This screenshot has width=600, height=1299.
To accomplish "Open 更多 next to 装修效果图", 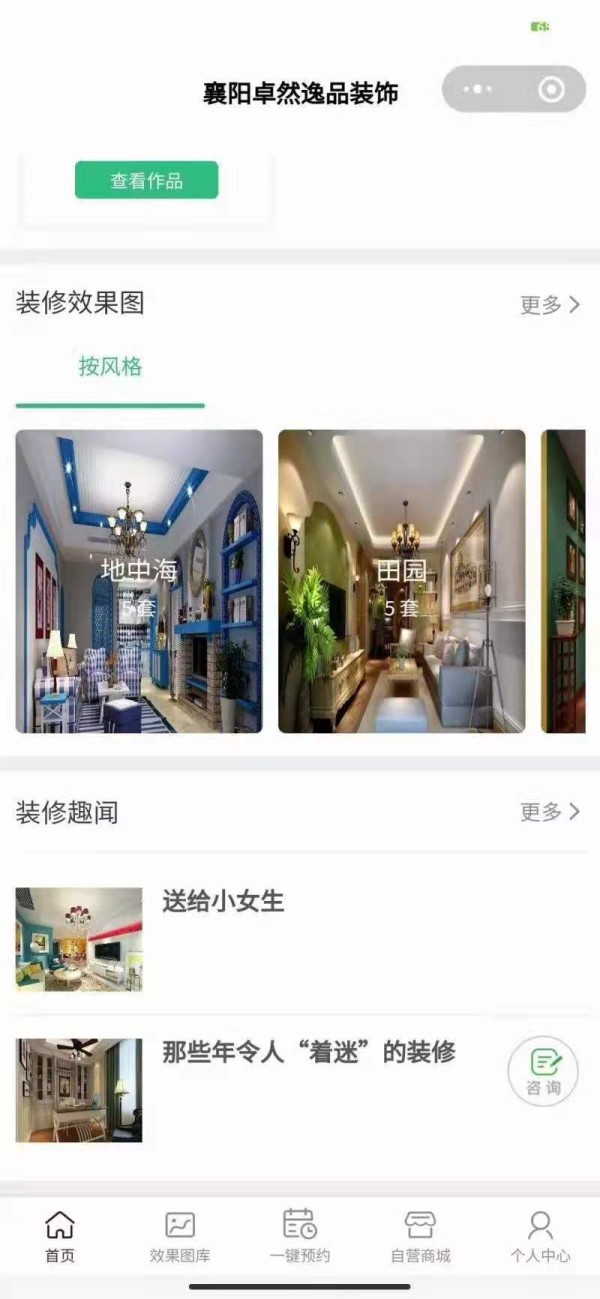I will click(x=549, y=305).
